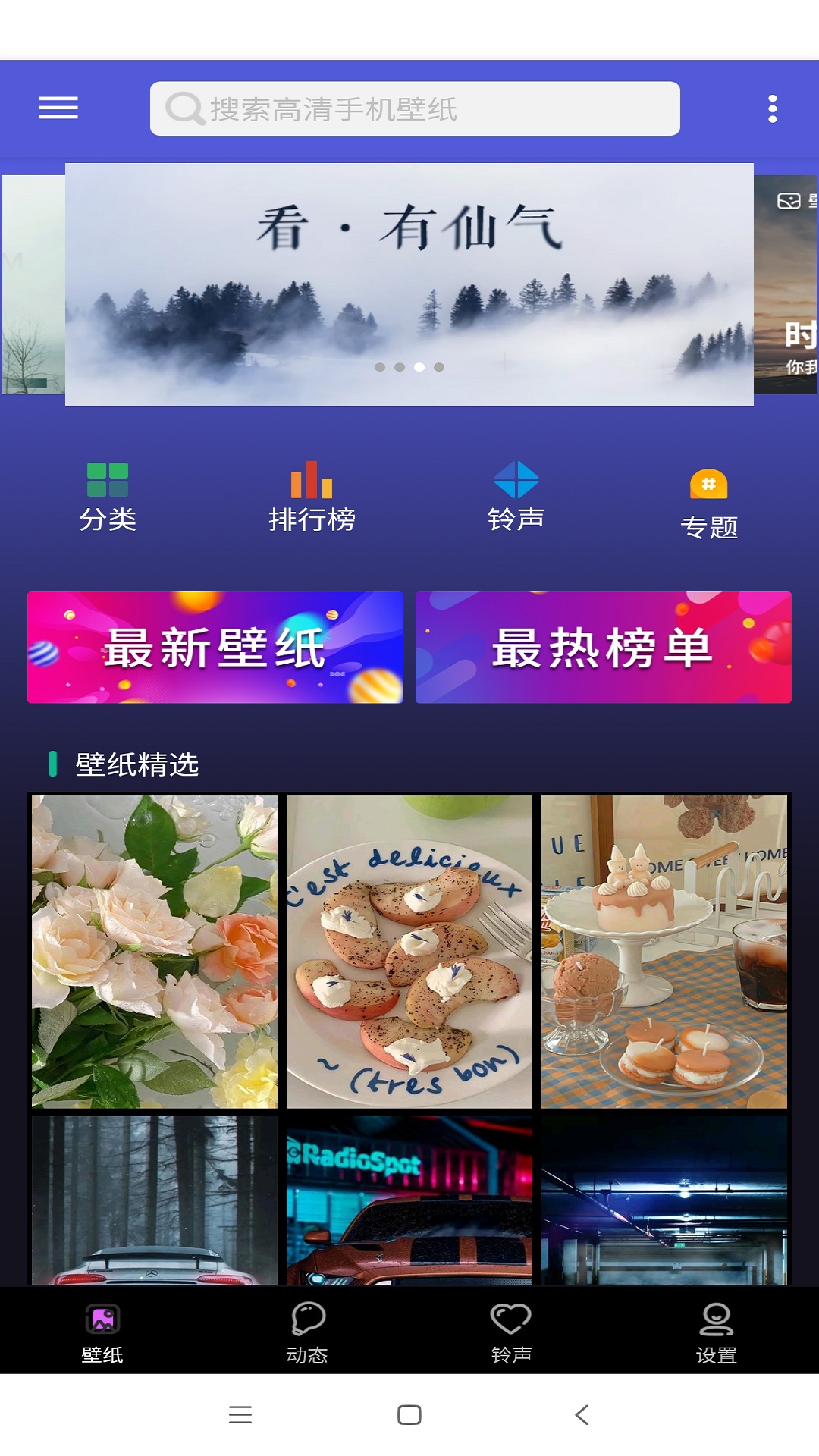
Task: Open the foggy forest car wallpaper
Action: click(155, 1200)
